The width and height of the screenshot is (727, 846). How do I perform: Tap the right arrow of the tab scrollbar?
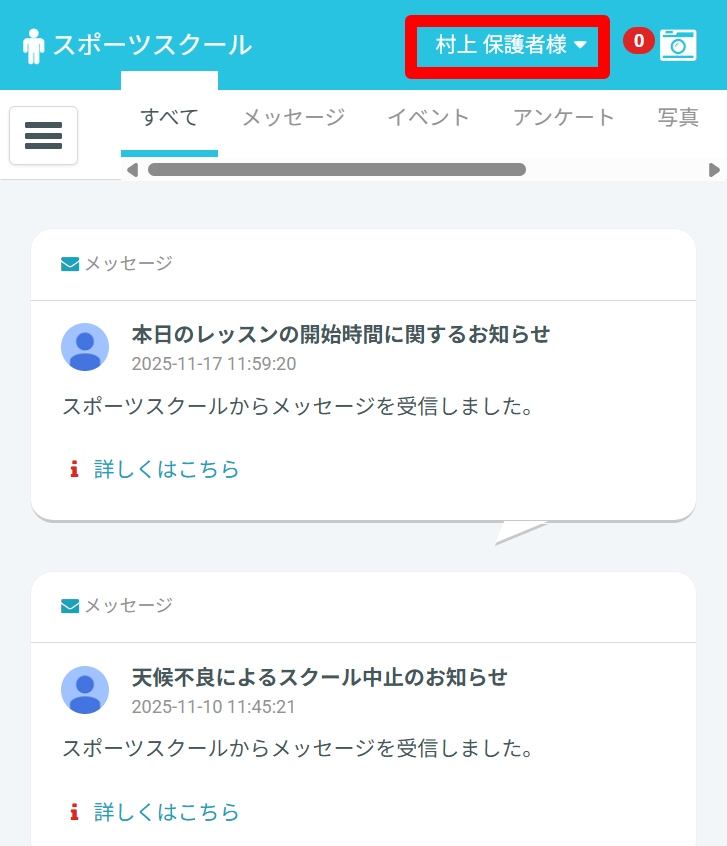713,170
